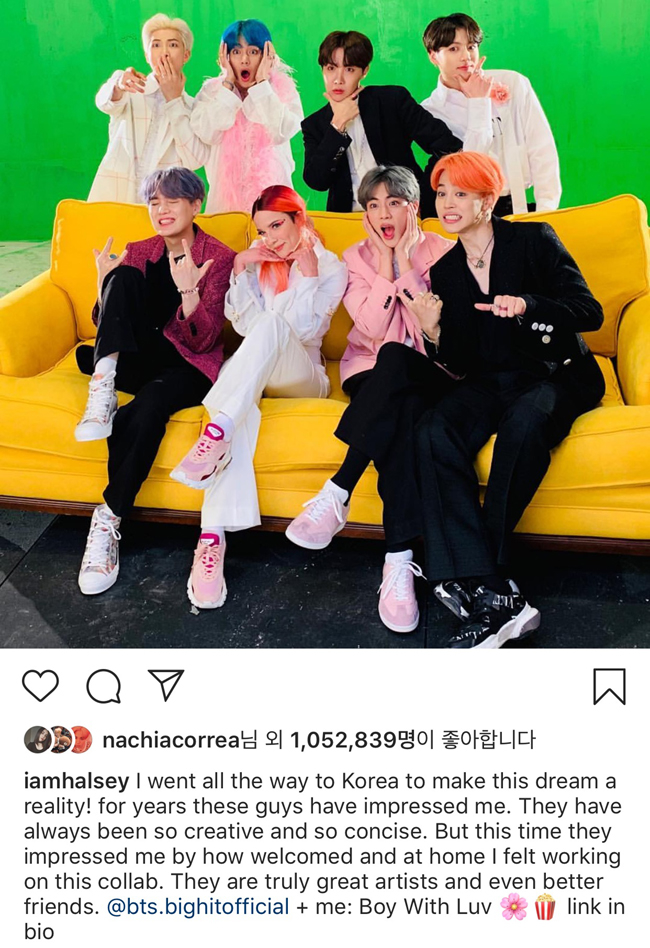Open comments on this post
650x948 pixels.
click(x=103, y=686)
